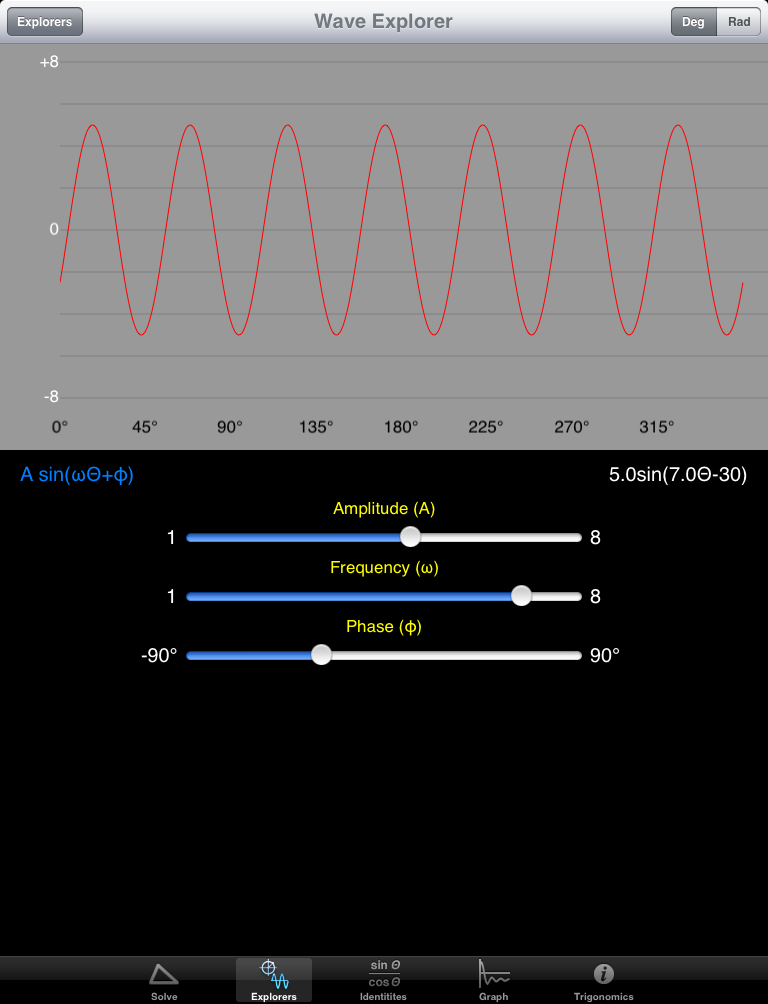Open the Graph tab
This screenshot has width=768, height=1004.
click(493, 980)
